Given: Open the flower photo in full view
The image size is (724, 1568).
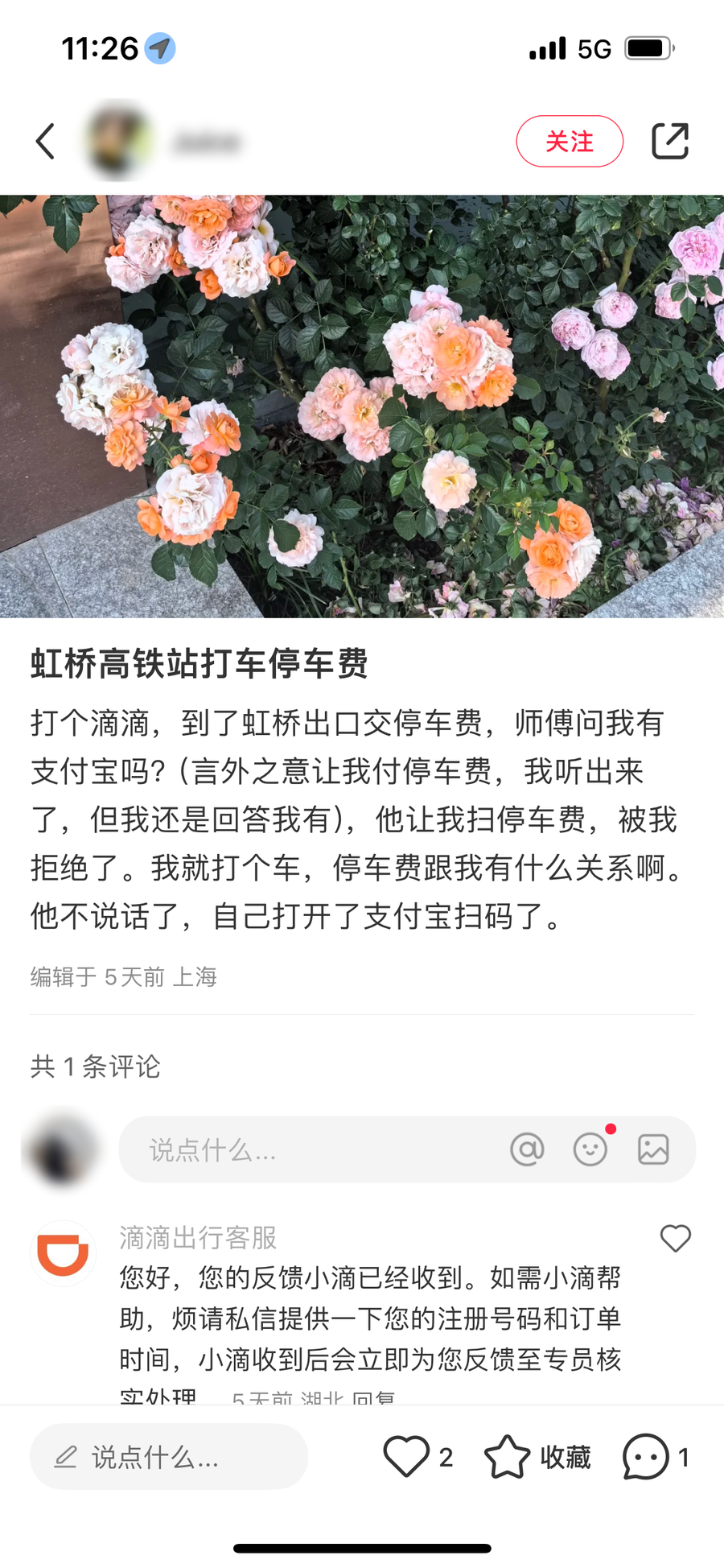Looking at the screenshot, I should coord(362,406).
